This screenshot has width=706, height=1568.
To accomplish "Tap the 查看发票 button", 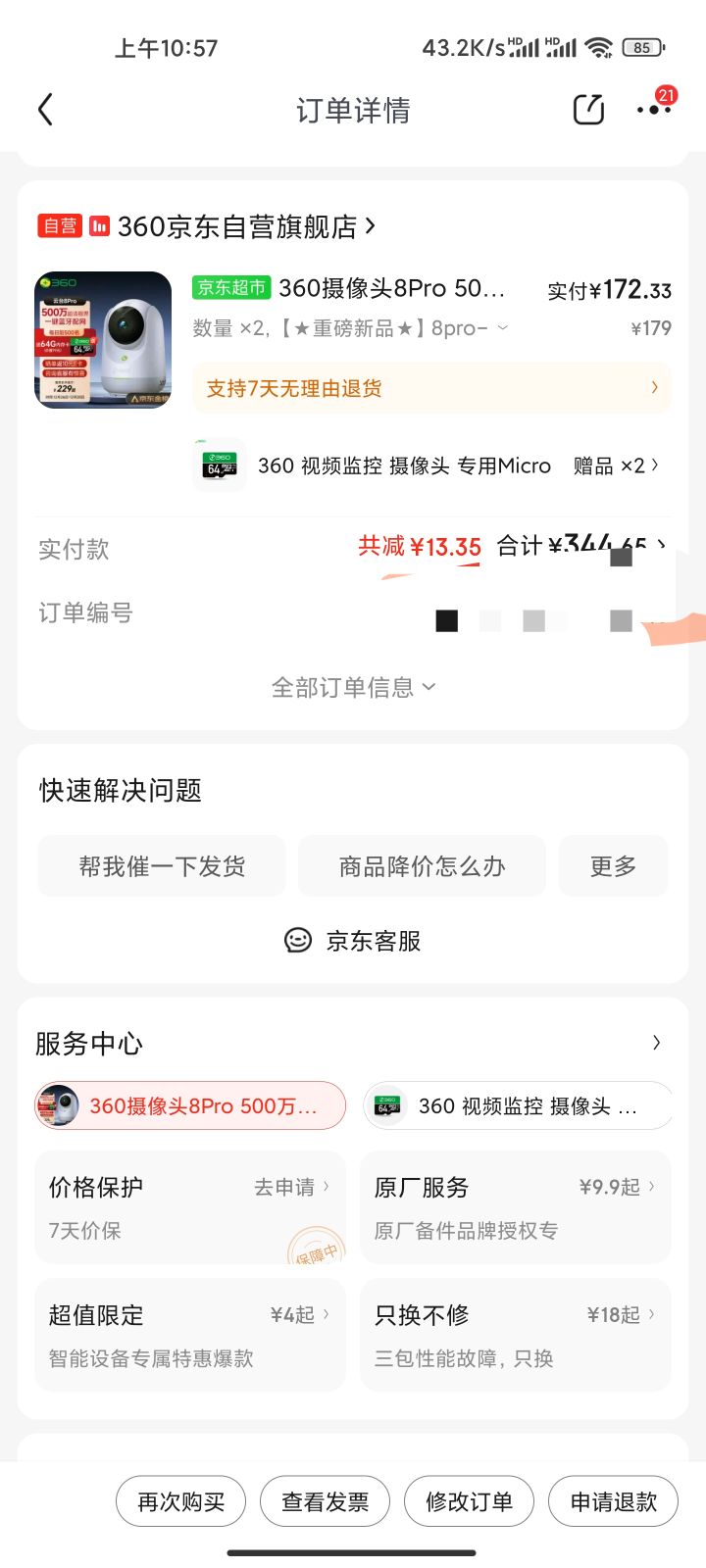I will click(325, 1500).
